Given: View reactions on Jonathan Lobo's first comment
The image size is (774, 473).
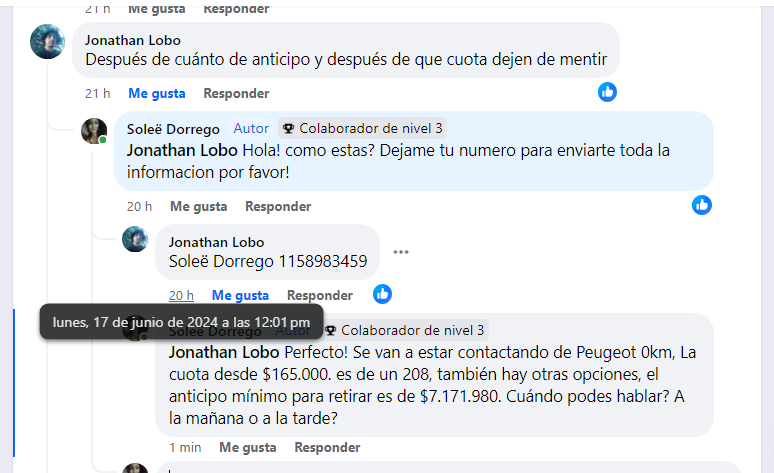Looking at the screenshot, I should [607, 92].
